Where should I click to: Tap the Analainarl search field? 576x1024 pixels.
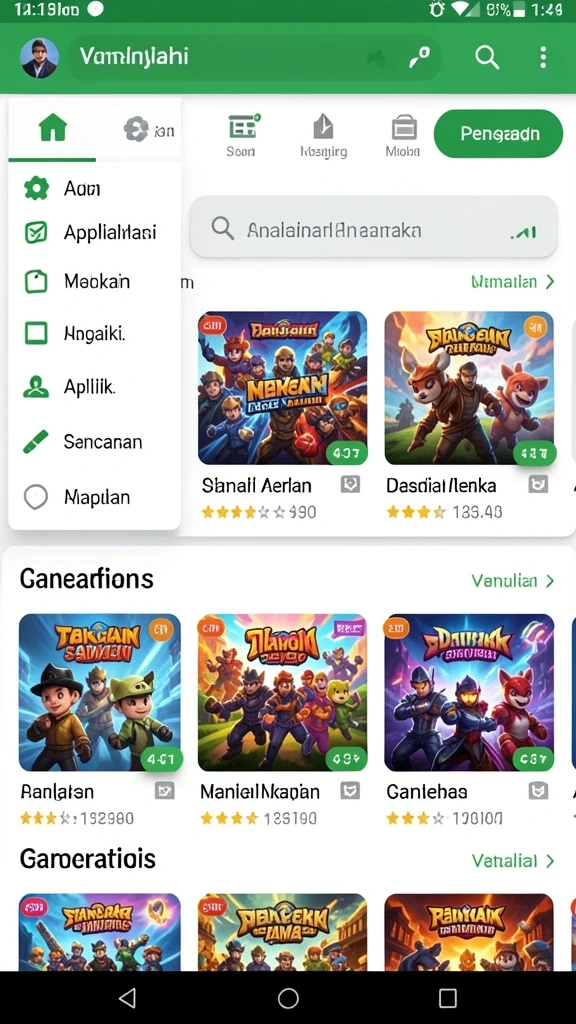point(374,230)
